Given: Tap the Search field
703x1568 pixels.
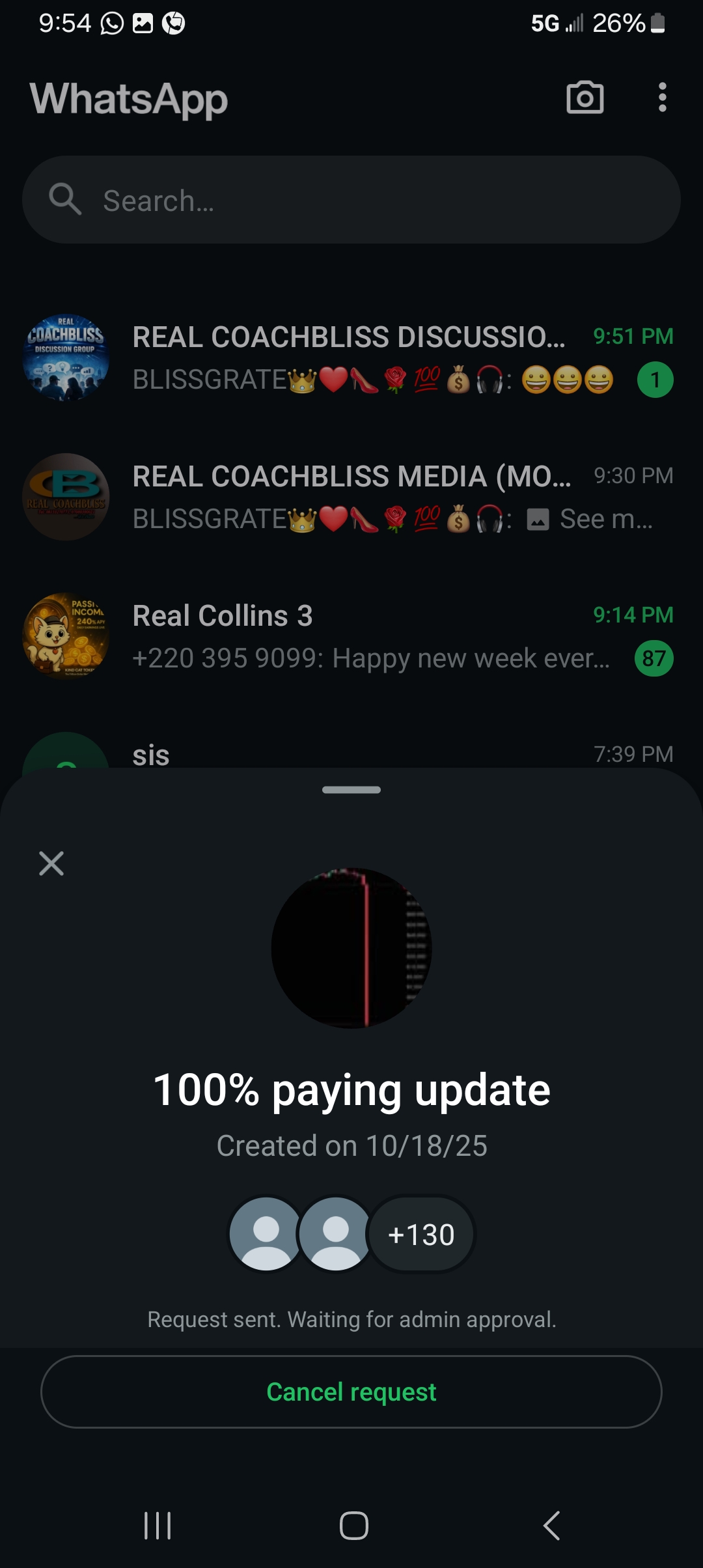Looking at the screenshot, I should coord(351,200).
